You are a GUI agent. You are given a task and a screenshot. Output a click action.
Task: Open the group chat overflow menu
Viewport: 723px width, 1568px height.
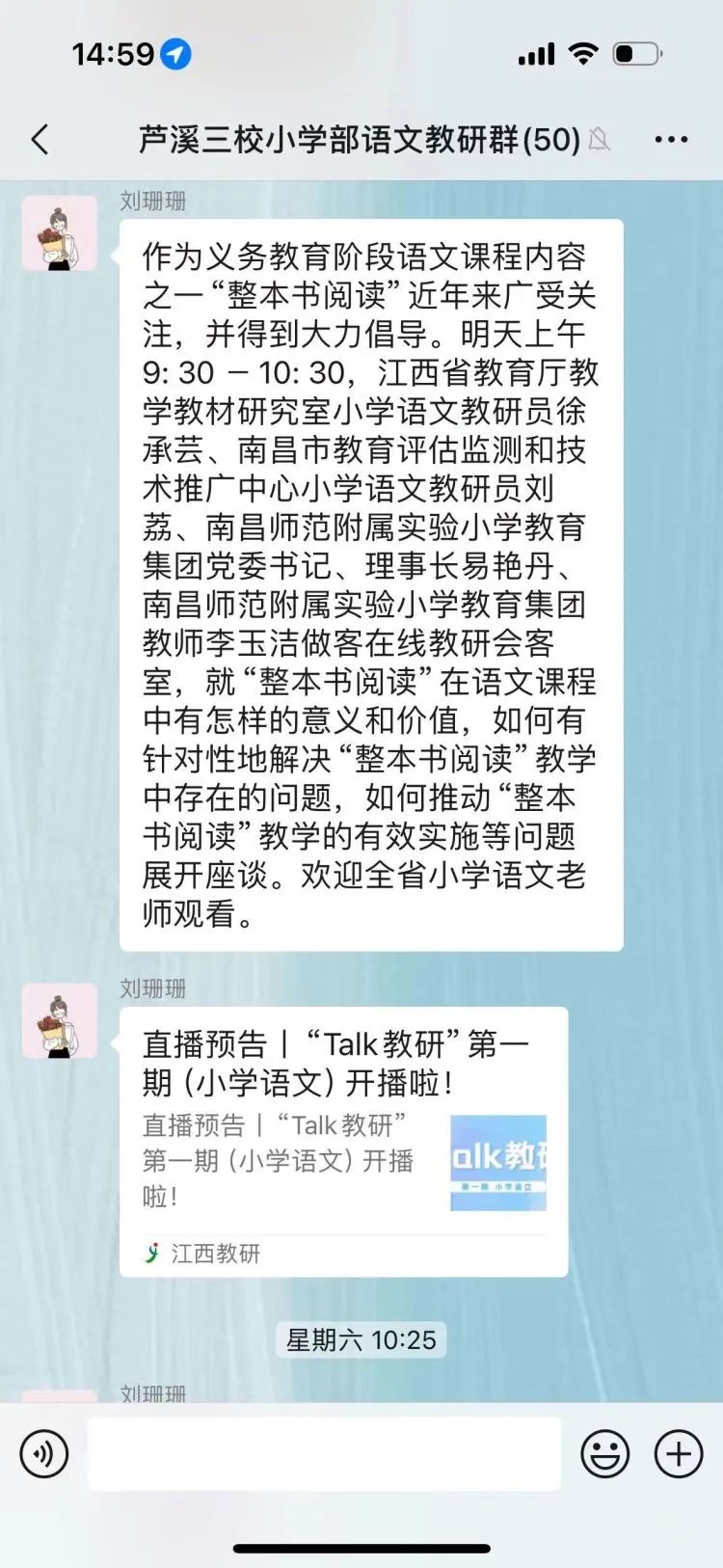(x=671, y=140)
